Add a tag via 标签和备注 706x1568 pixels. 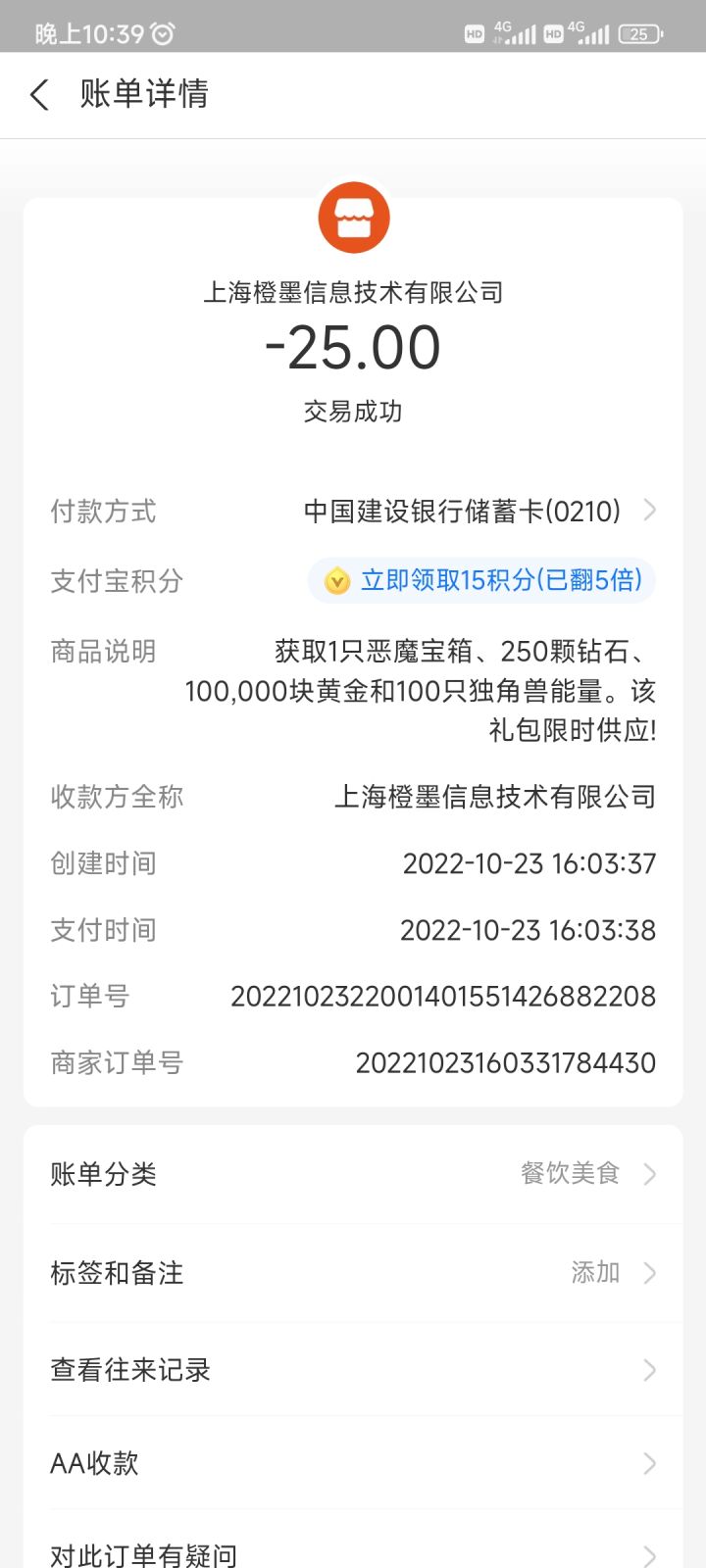(x=353, y=1272)
